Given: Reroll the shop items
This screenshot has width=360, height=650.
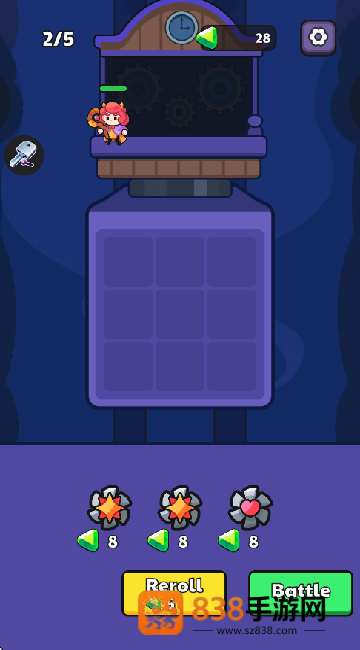Looking at the screenshot, I should click(x=174, y=593).
